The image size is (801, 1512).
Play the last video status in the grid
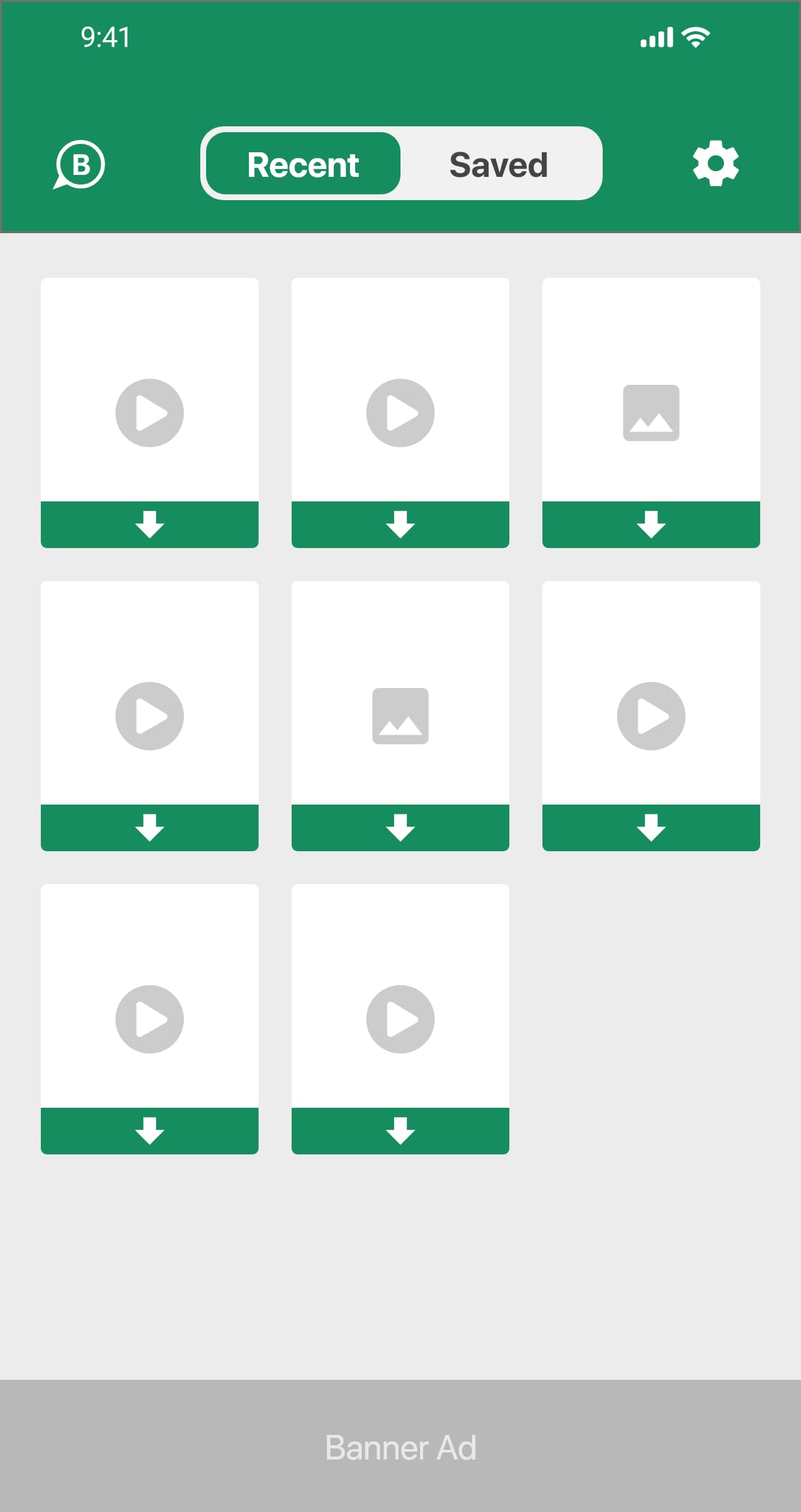click(x=400, y=1019)
